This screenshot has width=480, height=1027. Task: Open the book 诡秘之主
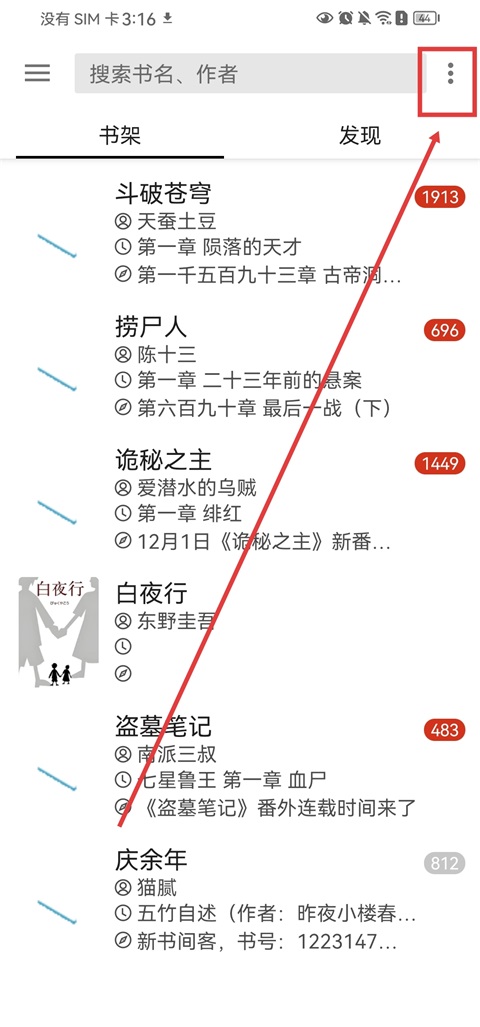[240, 500]
